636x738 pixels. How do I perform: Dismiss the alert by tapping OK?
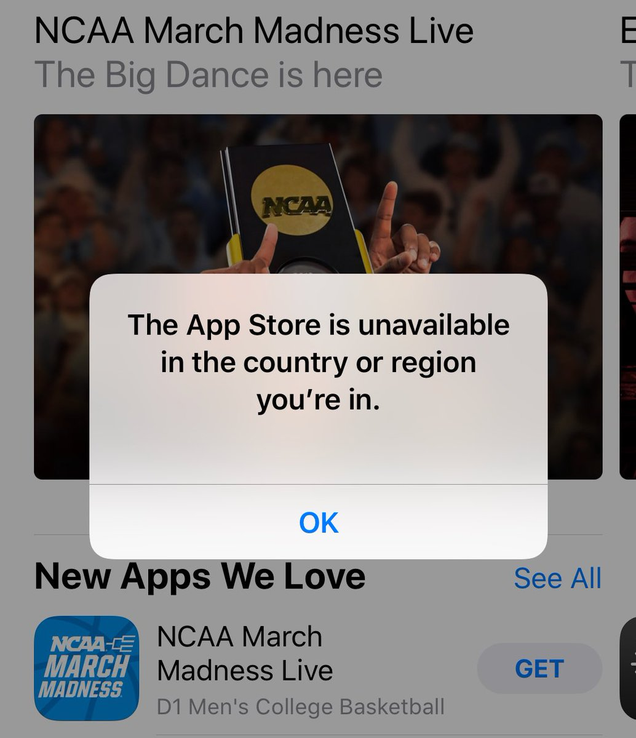(318, 522)
